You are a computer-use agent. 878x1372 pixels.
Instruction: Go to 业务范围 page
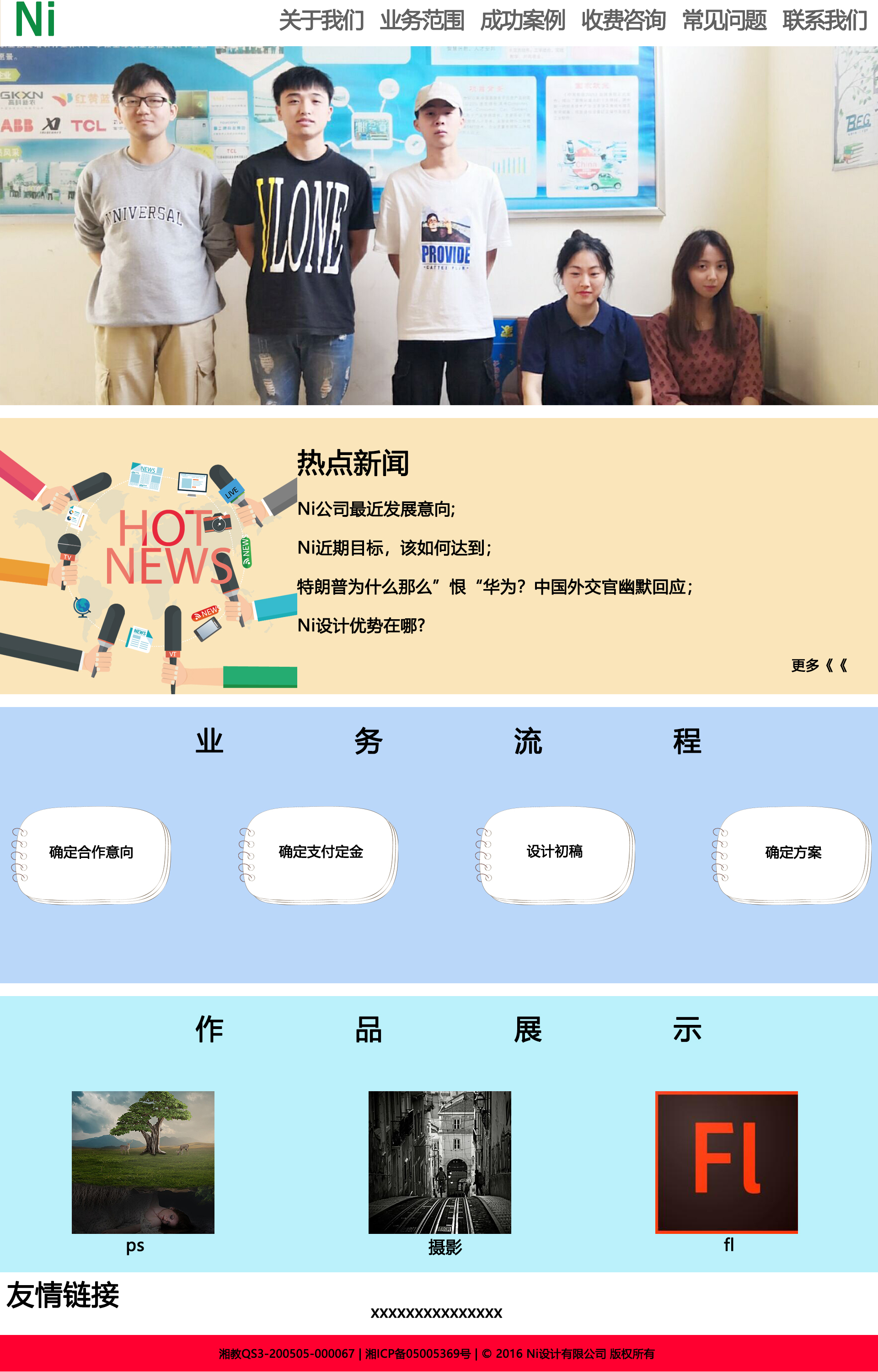[422, 21]
